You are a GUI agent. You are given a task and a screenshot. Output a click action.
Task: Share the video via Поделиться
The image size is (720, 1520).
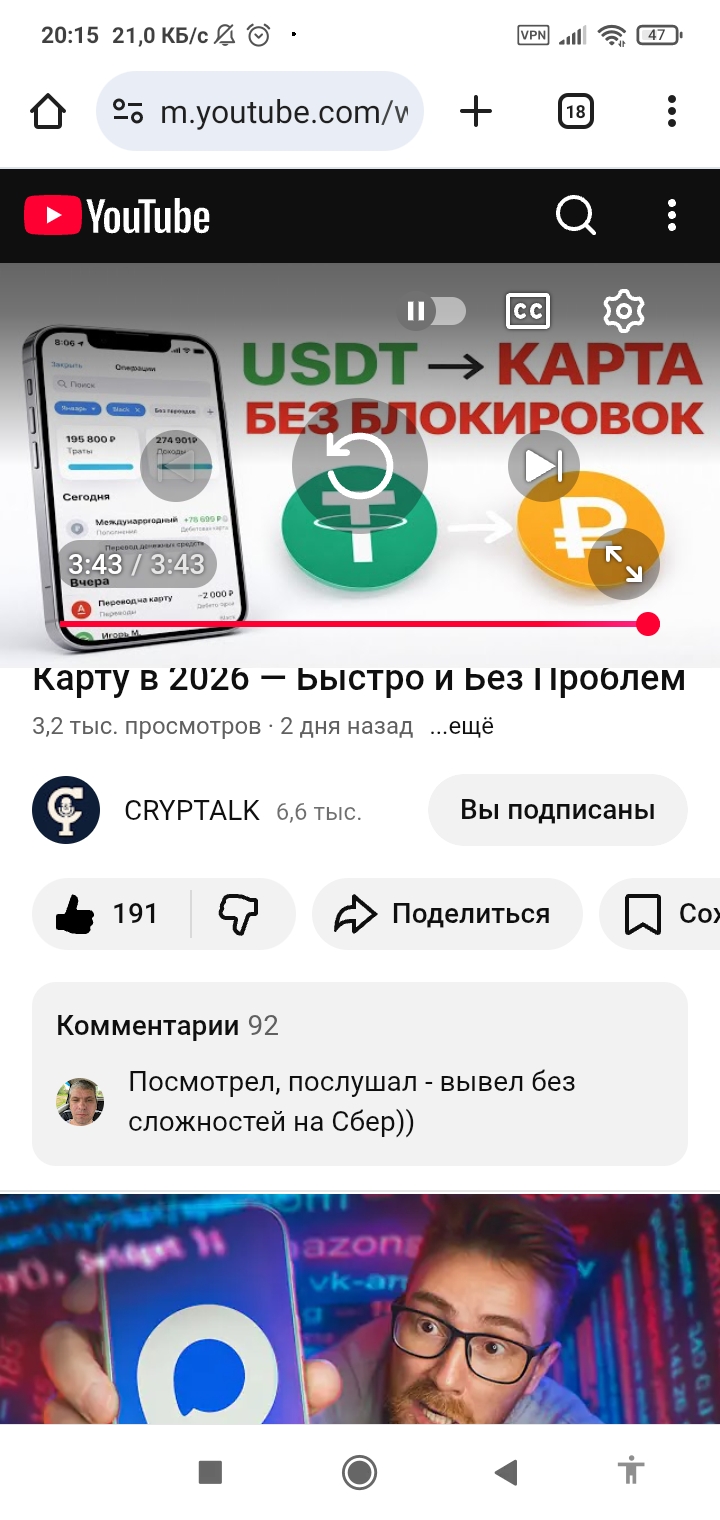[447, 913]
